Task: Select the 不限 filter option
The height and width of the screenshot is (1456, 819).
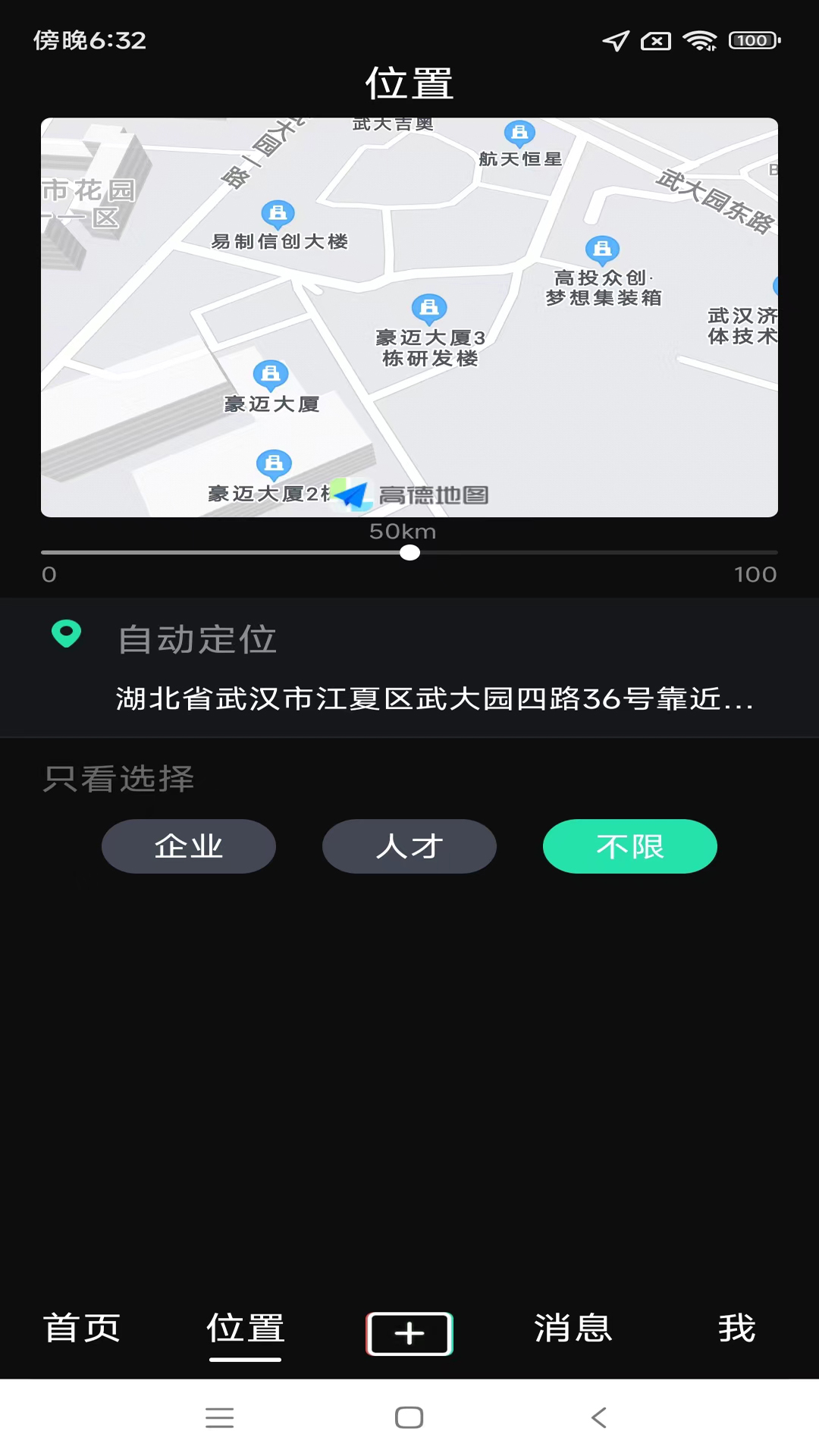Action: coord(629,846)
